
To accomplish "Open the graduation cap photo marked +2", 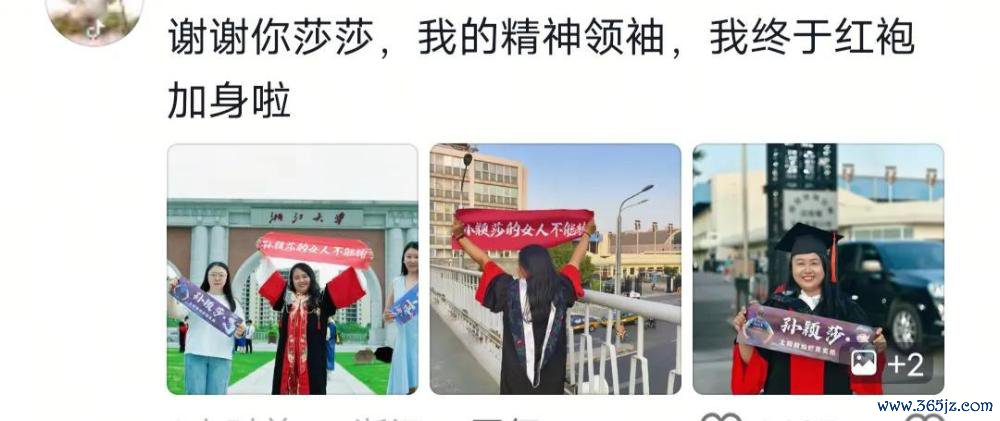I will pos(818,269).
